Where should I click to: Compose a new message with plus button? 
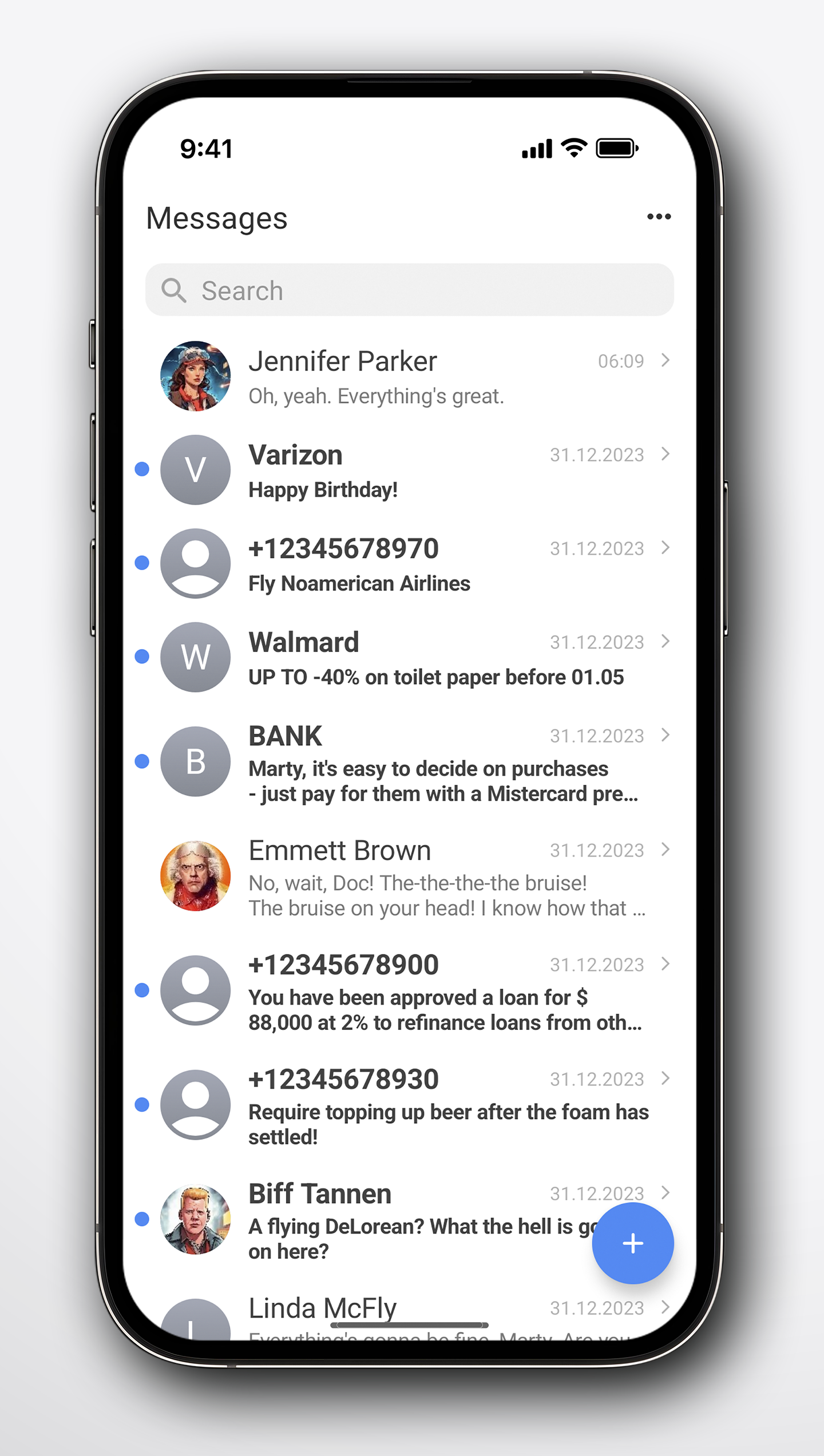point(633,1243)
